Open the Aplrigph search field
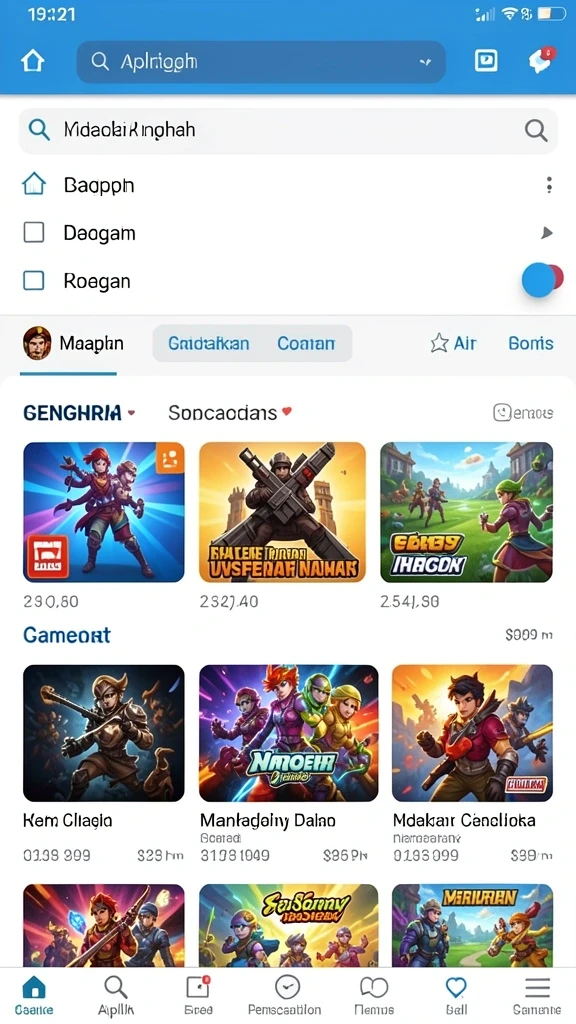Screen dimensions: 576x1024 pos(261,62)
